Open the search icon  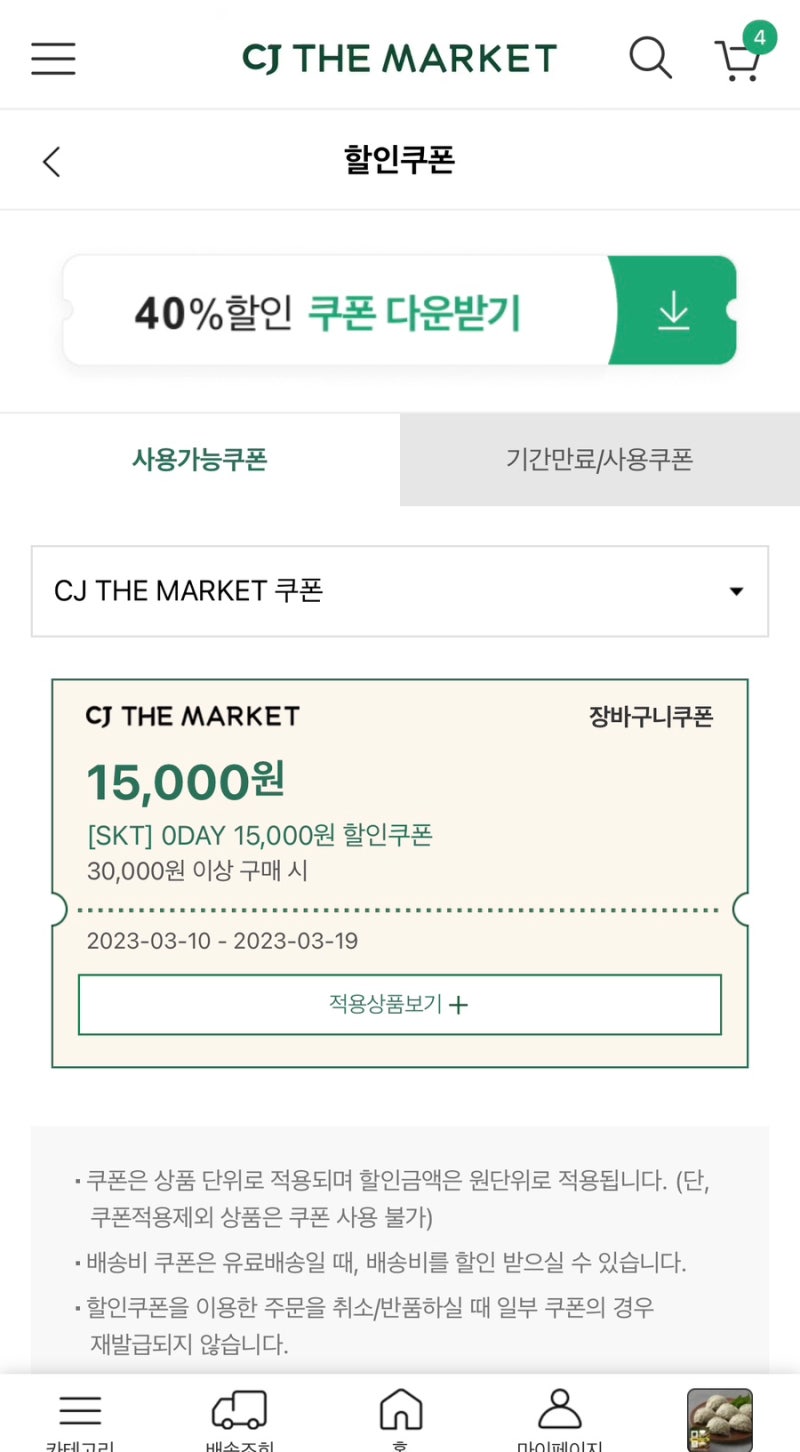[650, 58]
